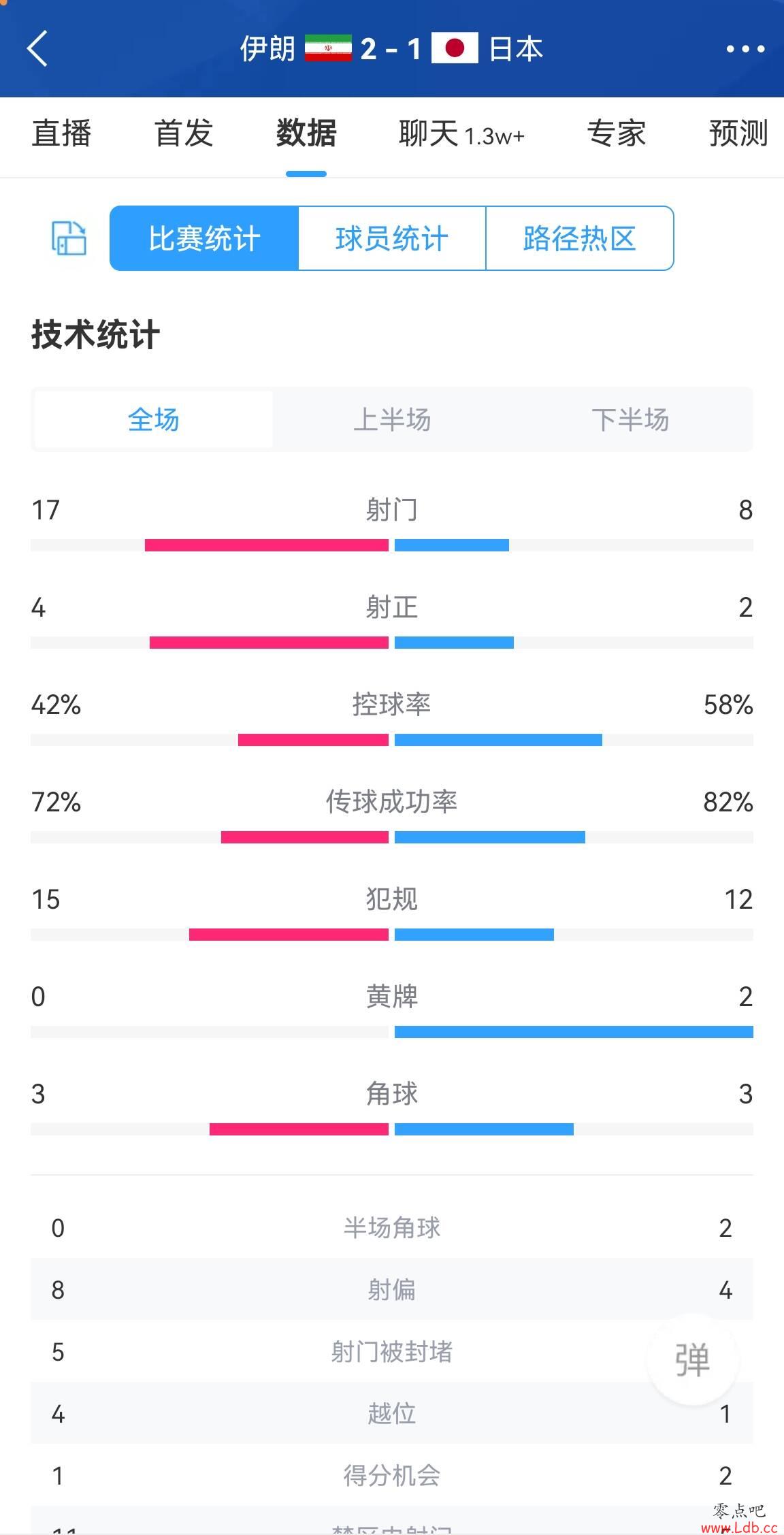This screenshot has height=1535, width=784.
Task: Show stats for 下半场
Action: coord(630,419)
